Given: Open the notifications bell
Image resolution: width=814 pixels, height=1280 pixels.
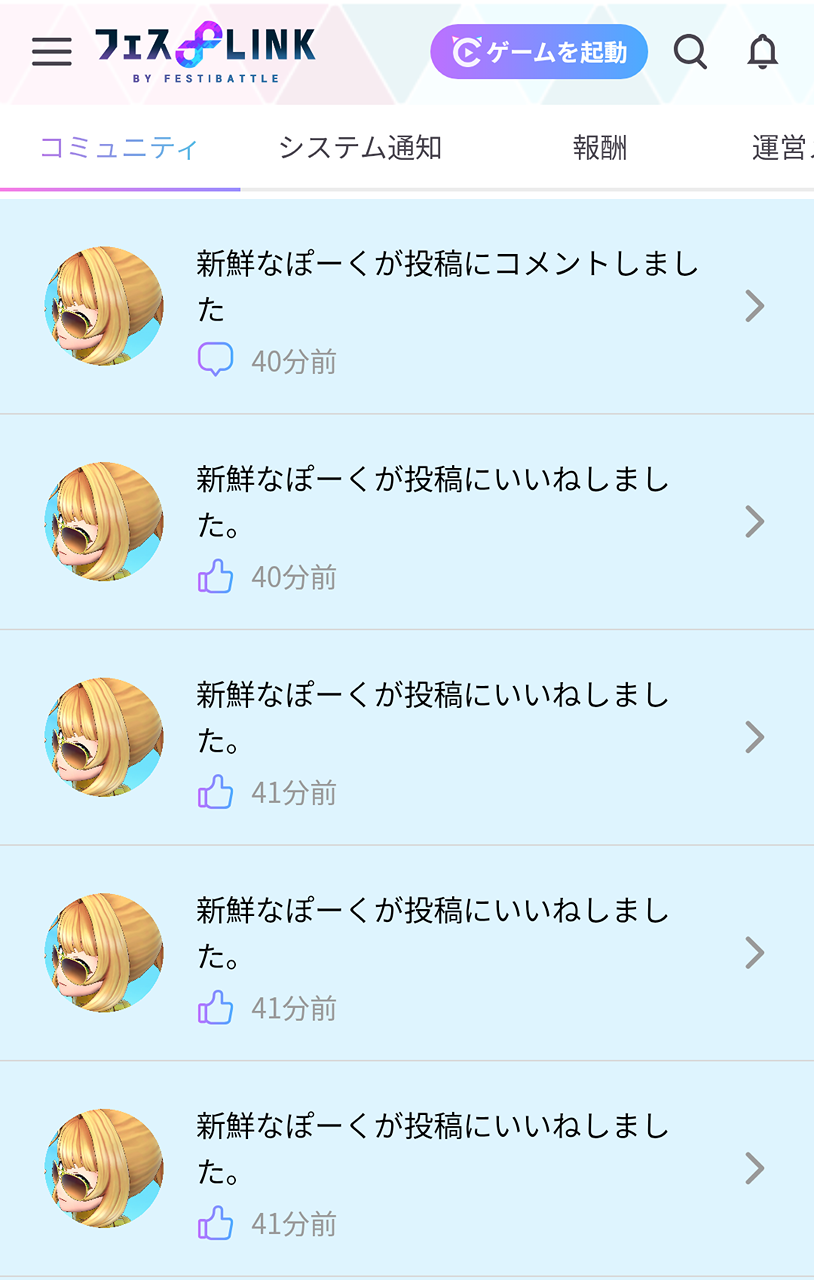Looking at the screenshot, I should point(763,51).
